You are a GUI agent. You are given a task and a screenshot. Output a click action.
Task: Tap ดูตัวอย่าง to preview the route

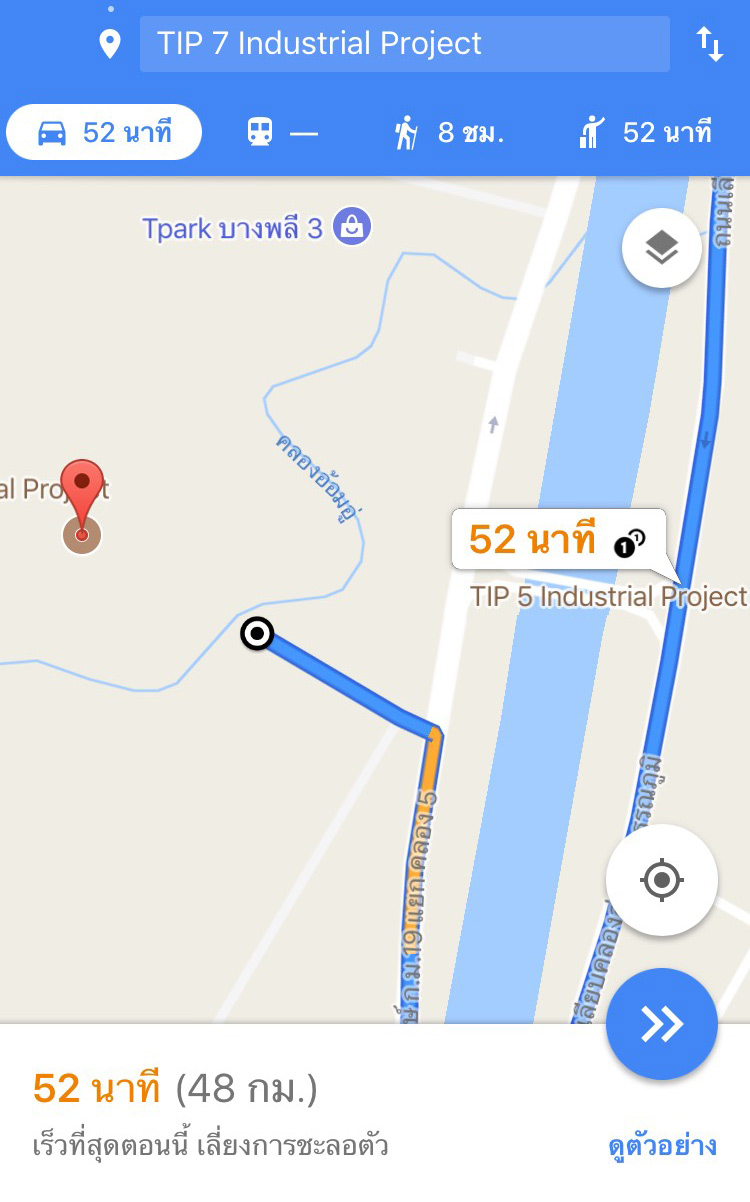click(x=662, y=1145)
